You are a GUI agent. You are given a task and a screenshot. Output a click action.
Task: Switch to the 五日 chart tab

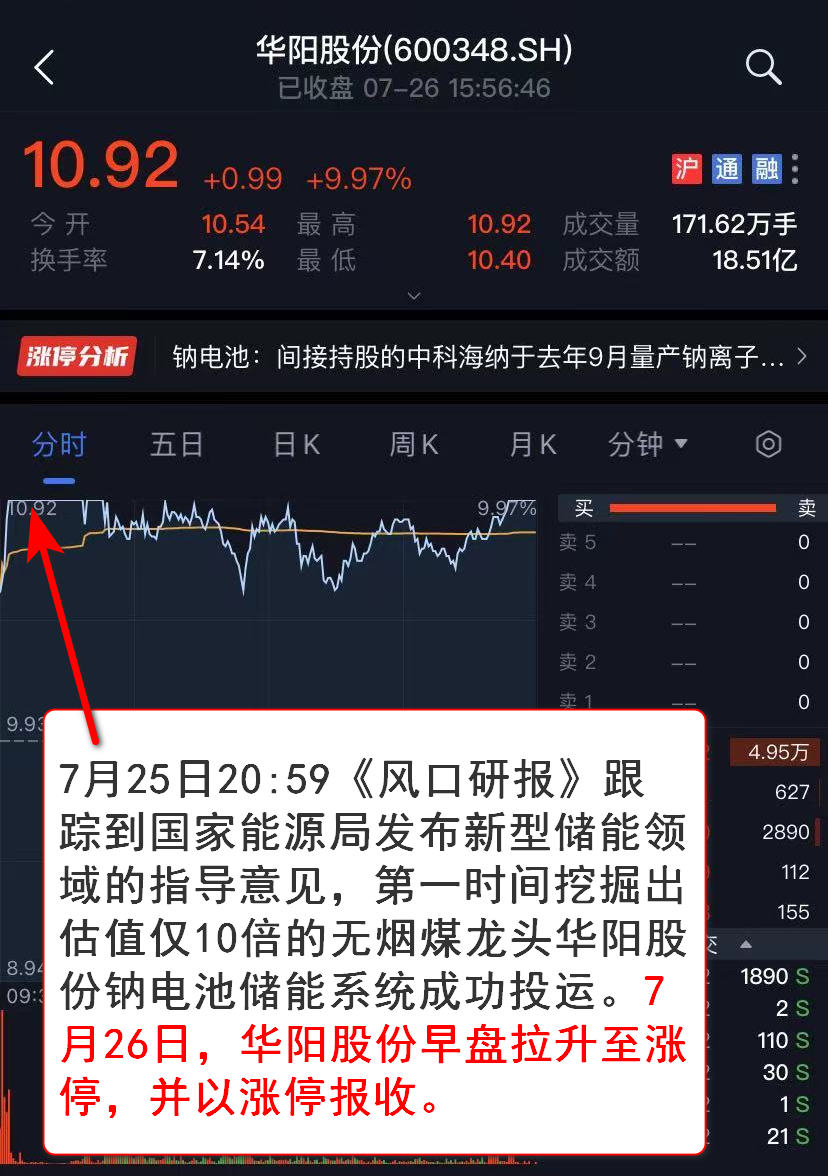pos(177,445)
